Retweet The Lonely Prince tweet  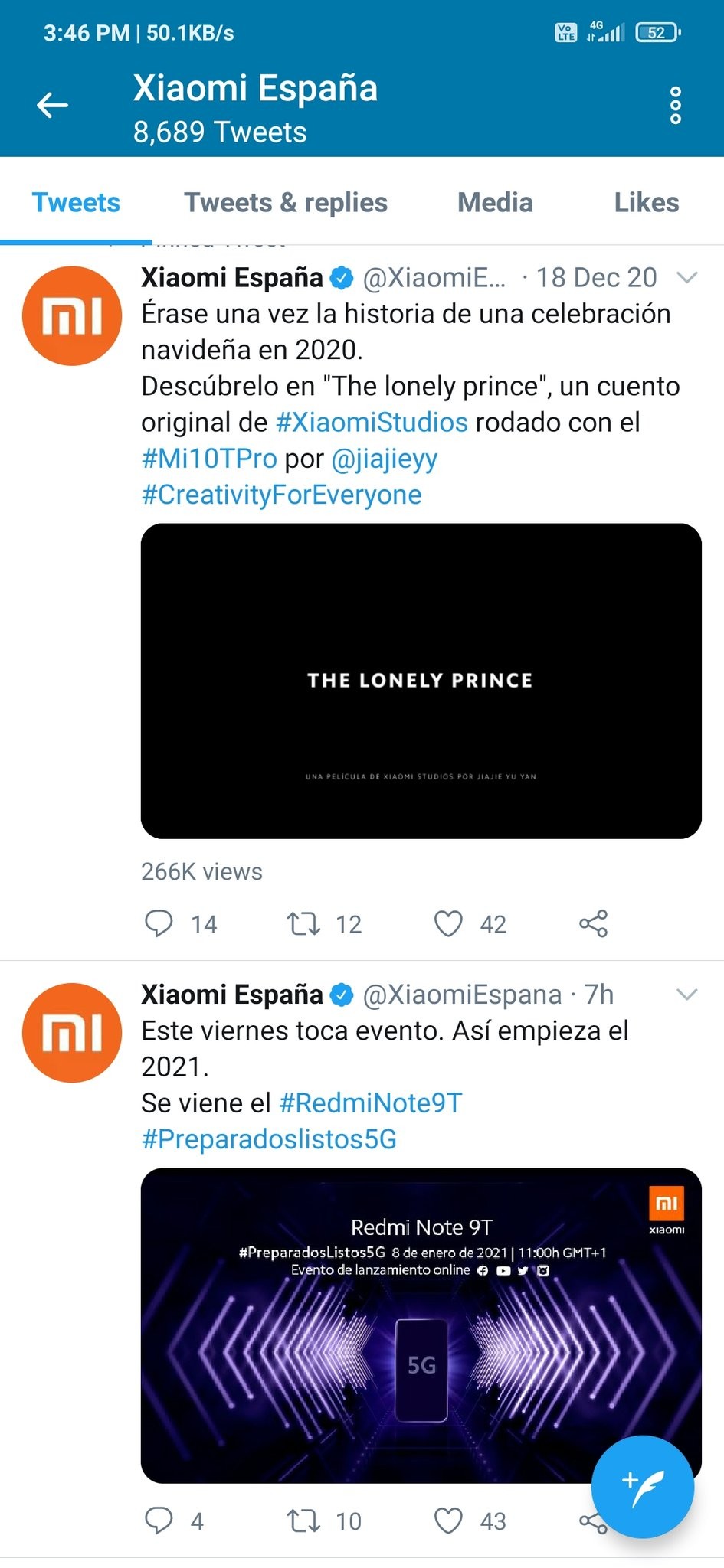coord(303,923)
